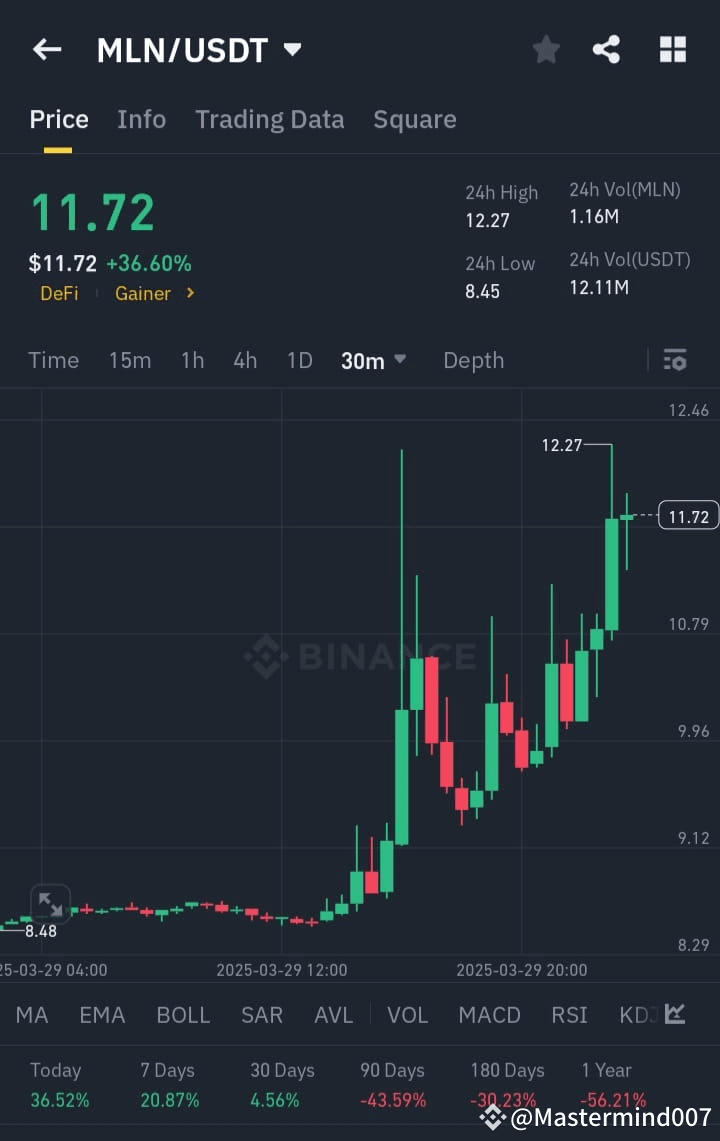
Task: Open the 30m interval dropdown
Action: pyautogui.click(x=374, y=360)
